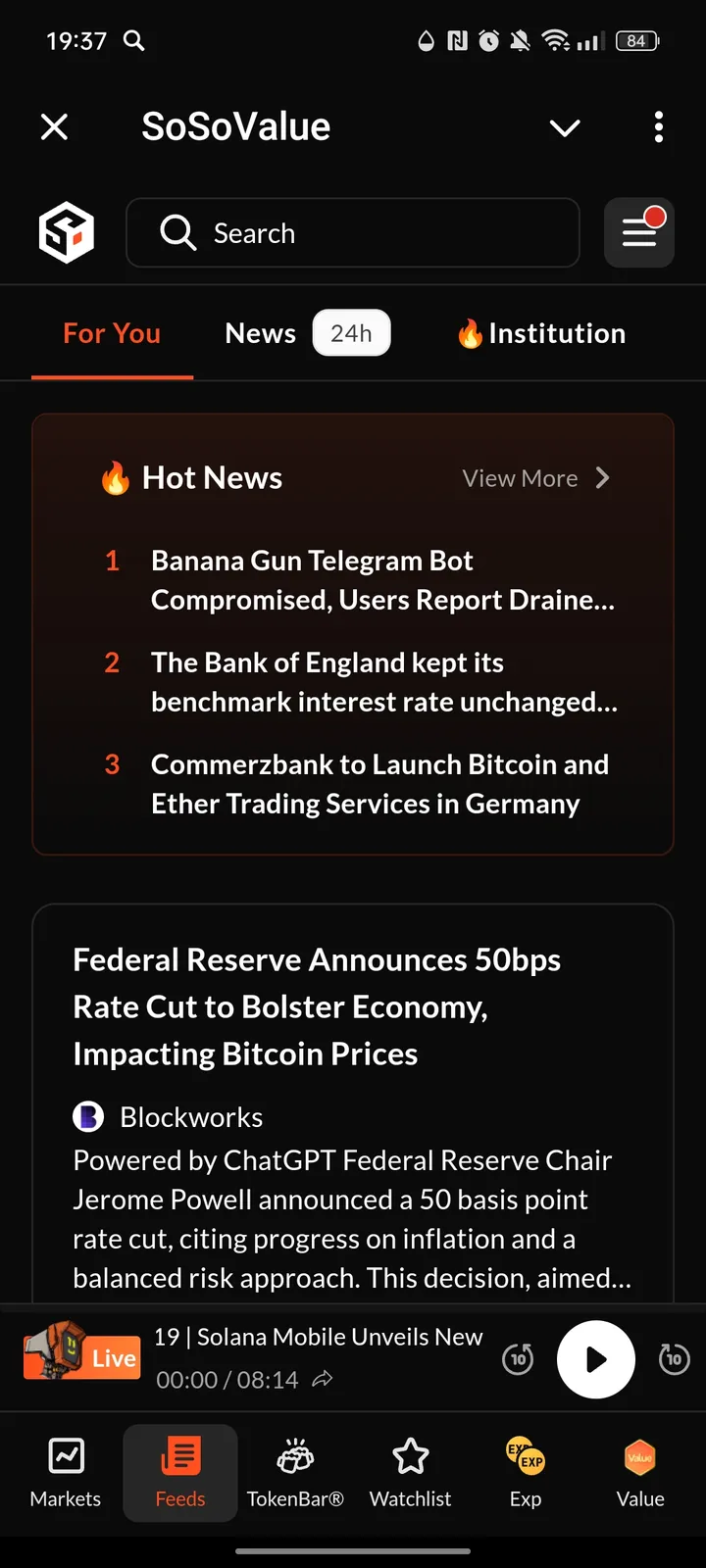Switch to the TokenBar tab

(x=295, y=1472)
